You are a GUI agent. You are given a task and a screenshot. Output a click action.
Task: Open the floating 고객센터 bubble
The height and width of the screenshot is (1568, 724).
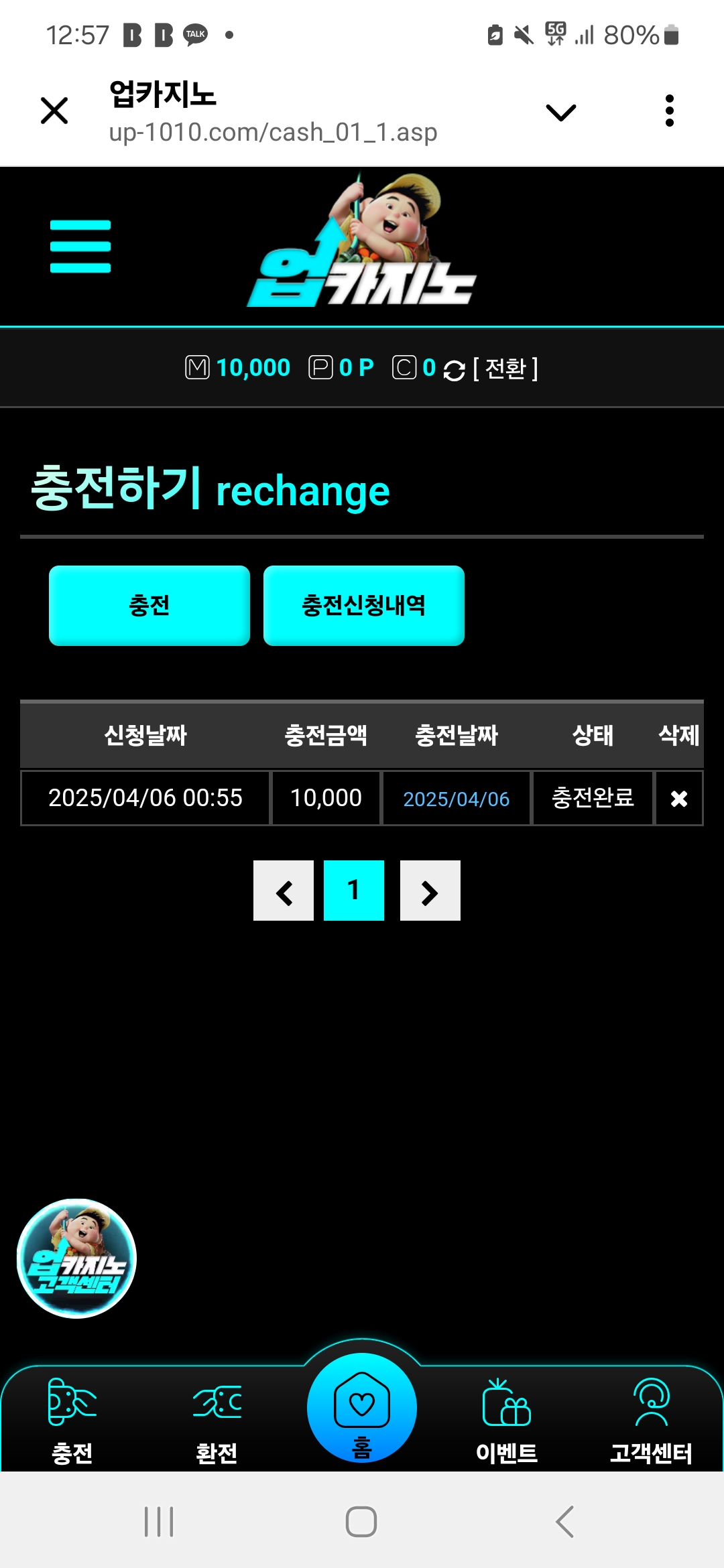pyautogui.click(x=76, y=1258)
